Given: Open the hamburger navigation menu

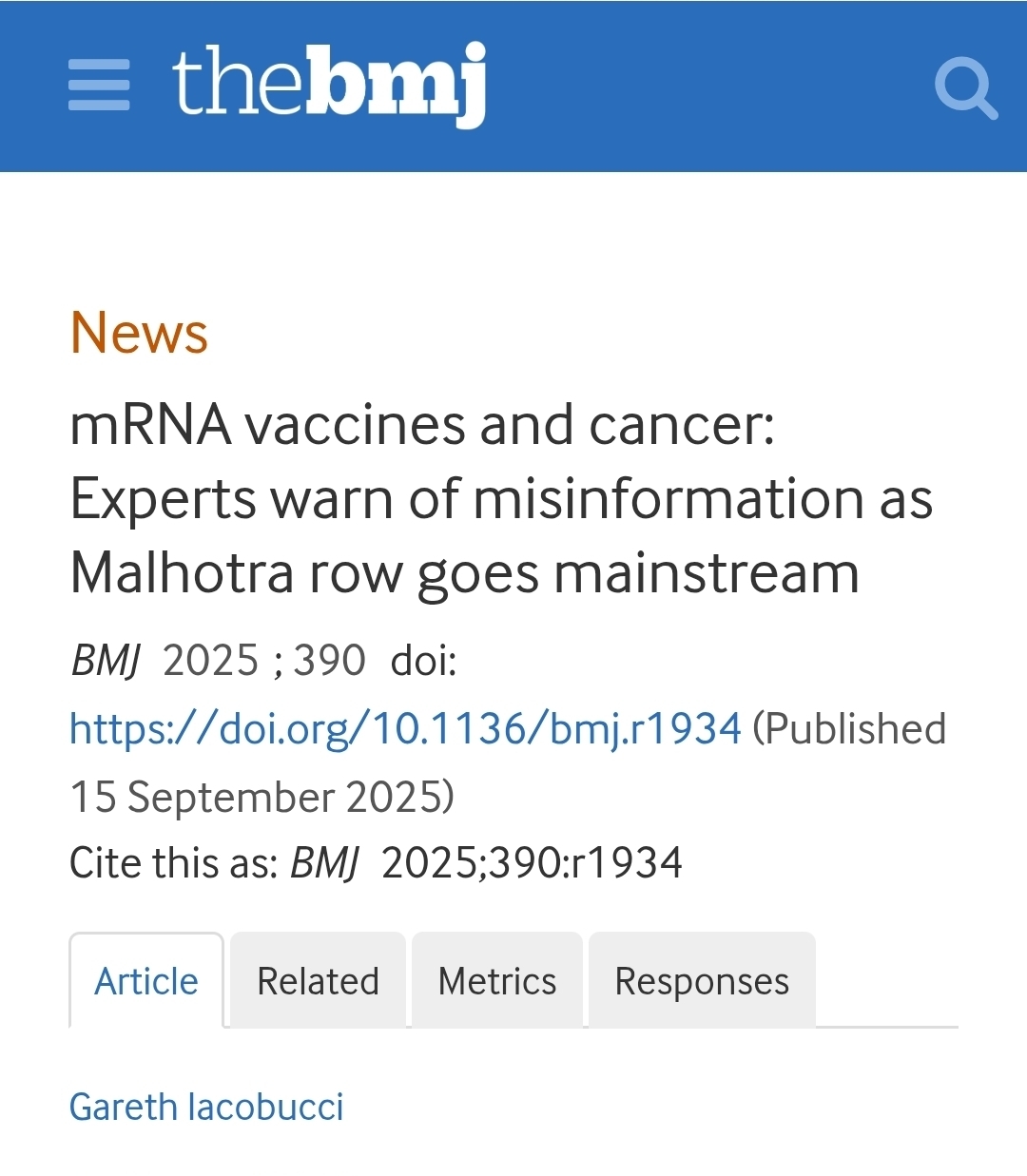Looking at the screenshot, I should (99, 85).
